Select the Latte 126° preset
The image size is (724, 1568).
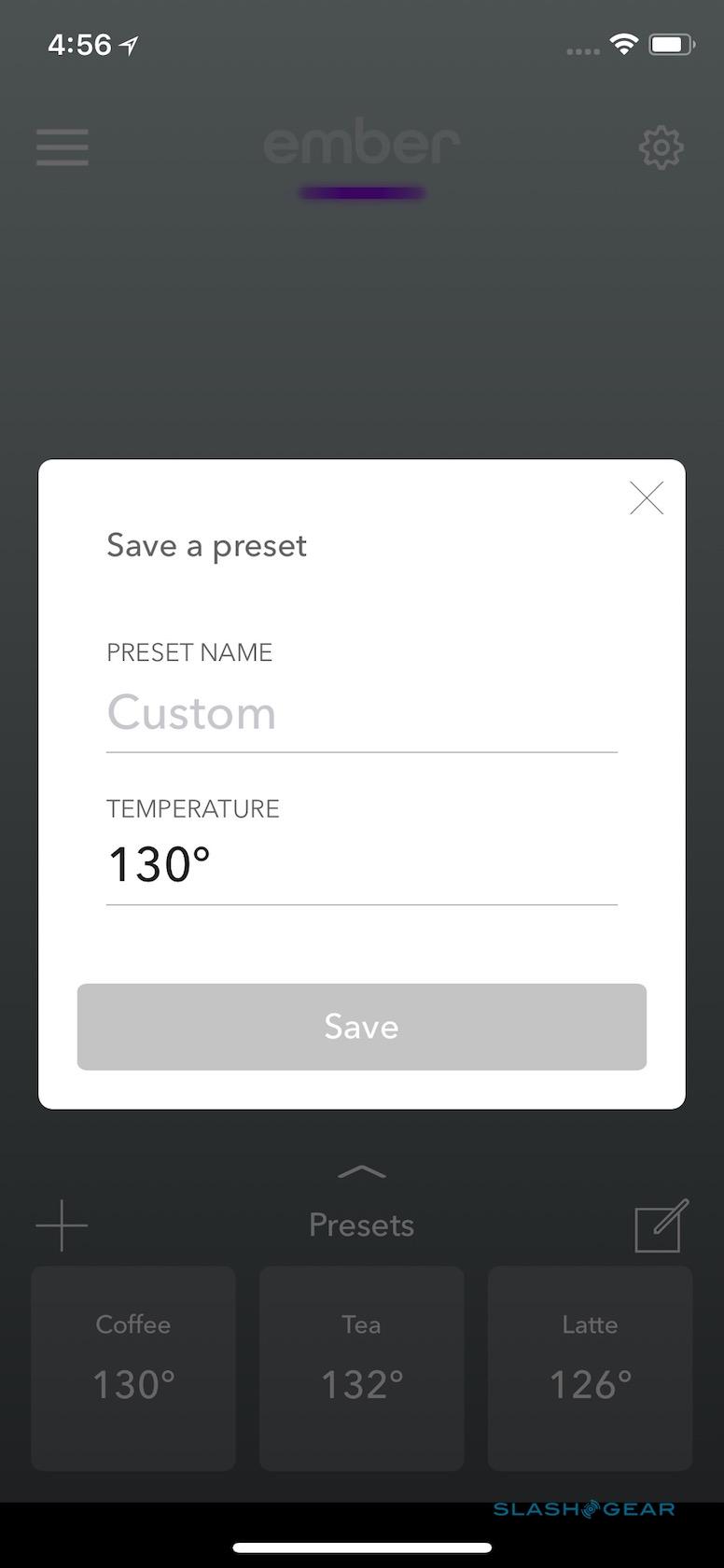tap(590, 1367)
